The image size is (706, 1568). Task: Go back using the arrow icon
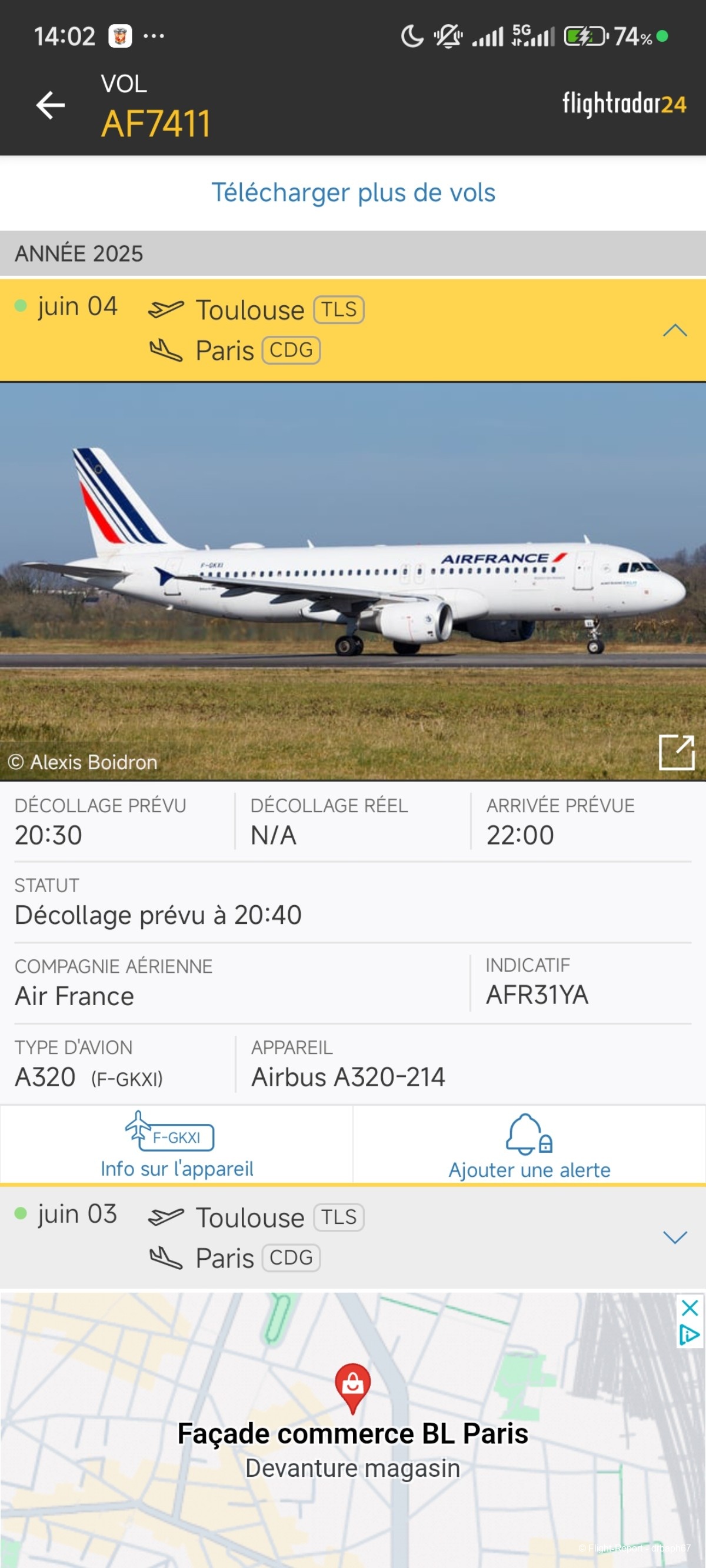51,105
